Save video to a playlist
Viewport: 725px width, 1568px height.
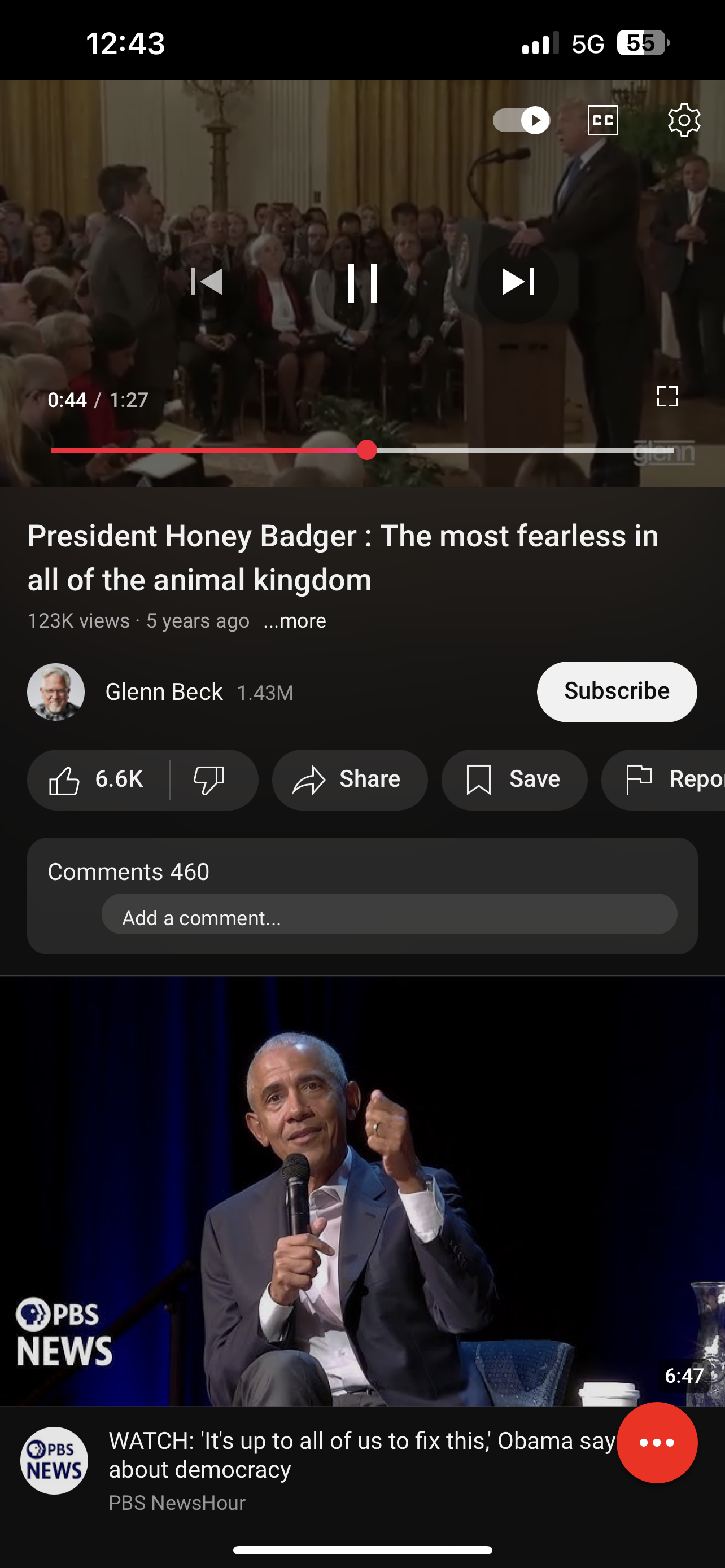(514, 779)
